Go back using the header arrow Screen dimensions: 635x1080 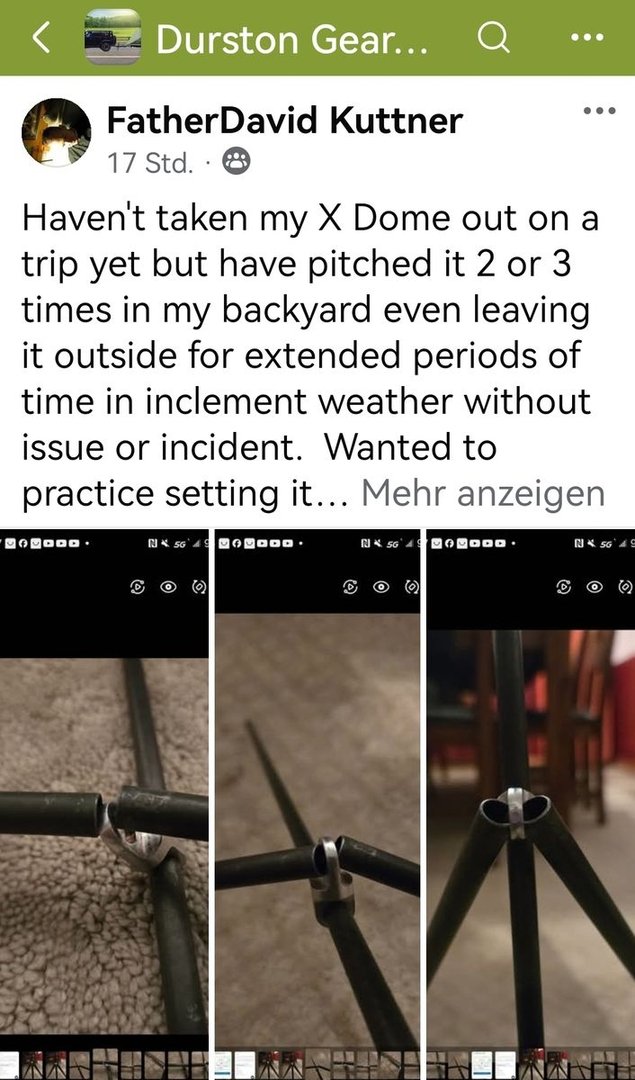41,38
